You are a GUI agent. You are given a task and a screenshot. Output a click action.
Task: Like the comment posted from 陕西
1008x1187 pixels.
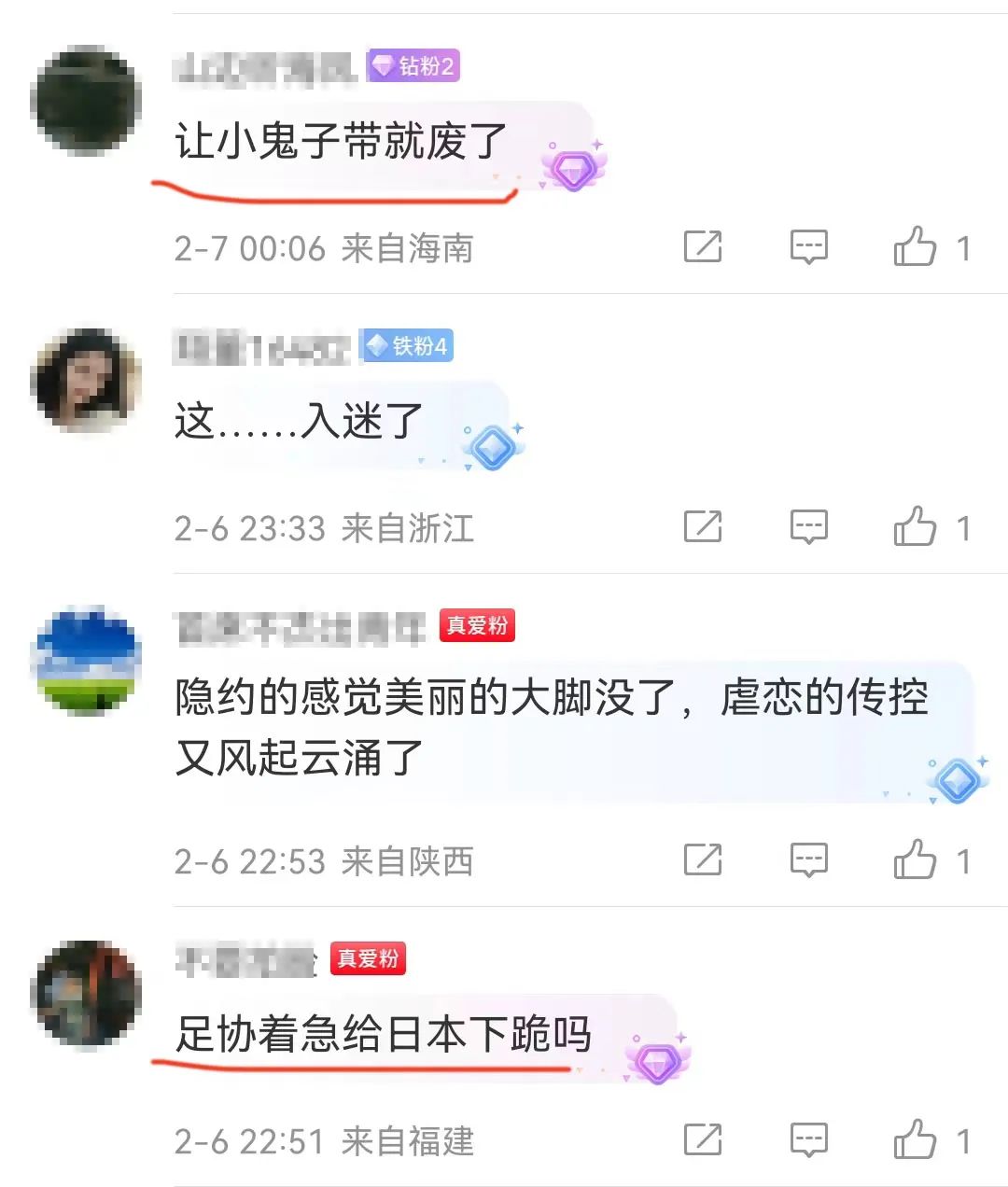(916, 859)
